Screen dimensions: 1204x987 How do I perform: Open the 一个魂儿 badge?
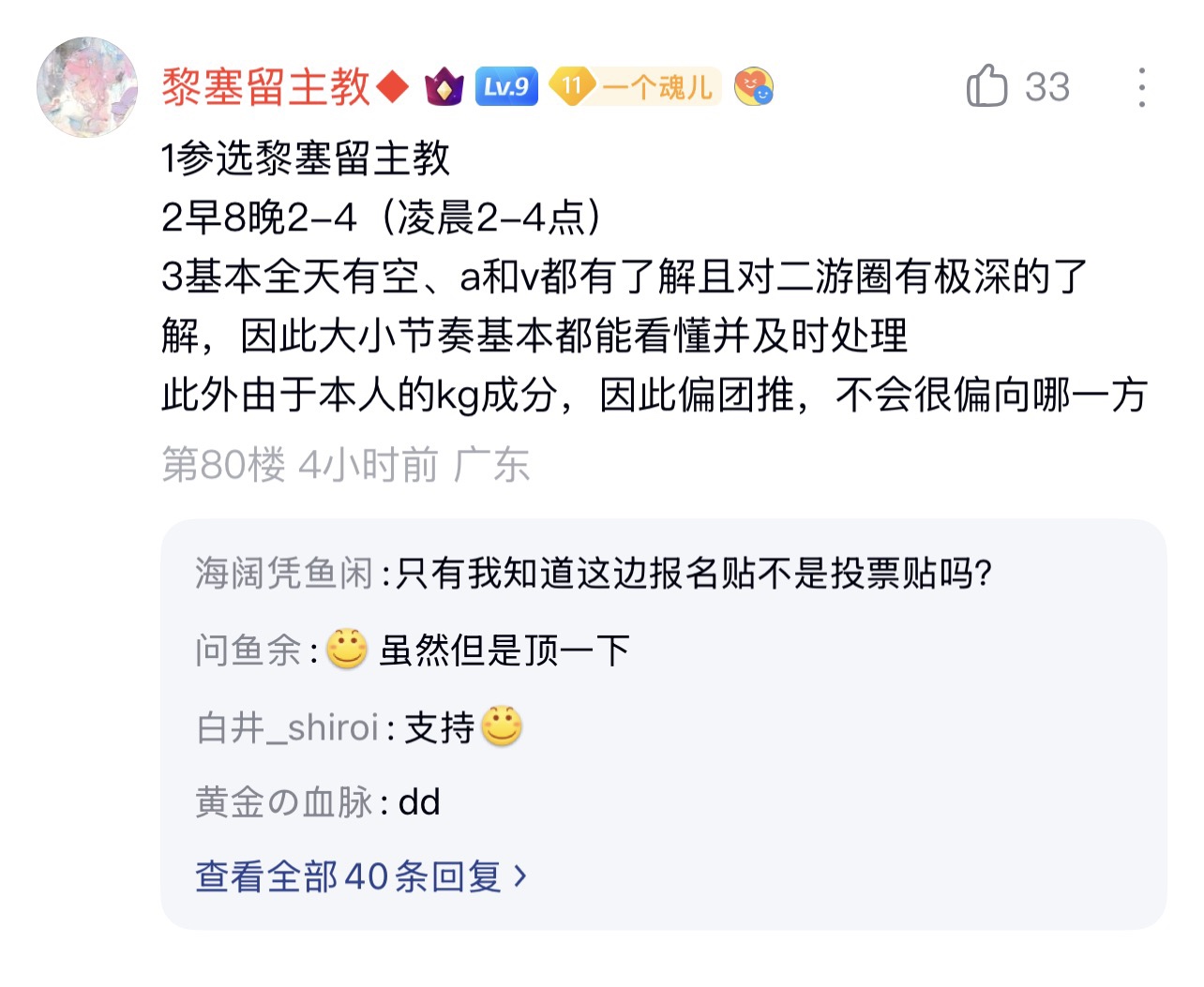coord(636,87)
